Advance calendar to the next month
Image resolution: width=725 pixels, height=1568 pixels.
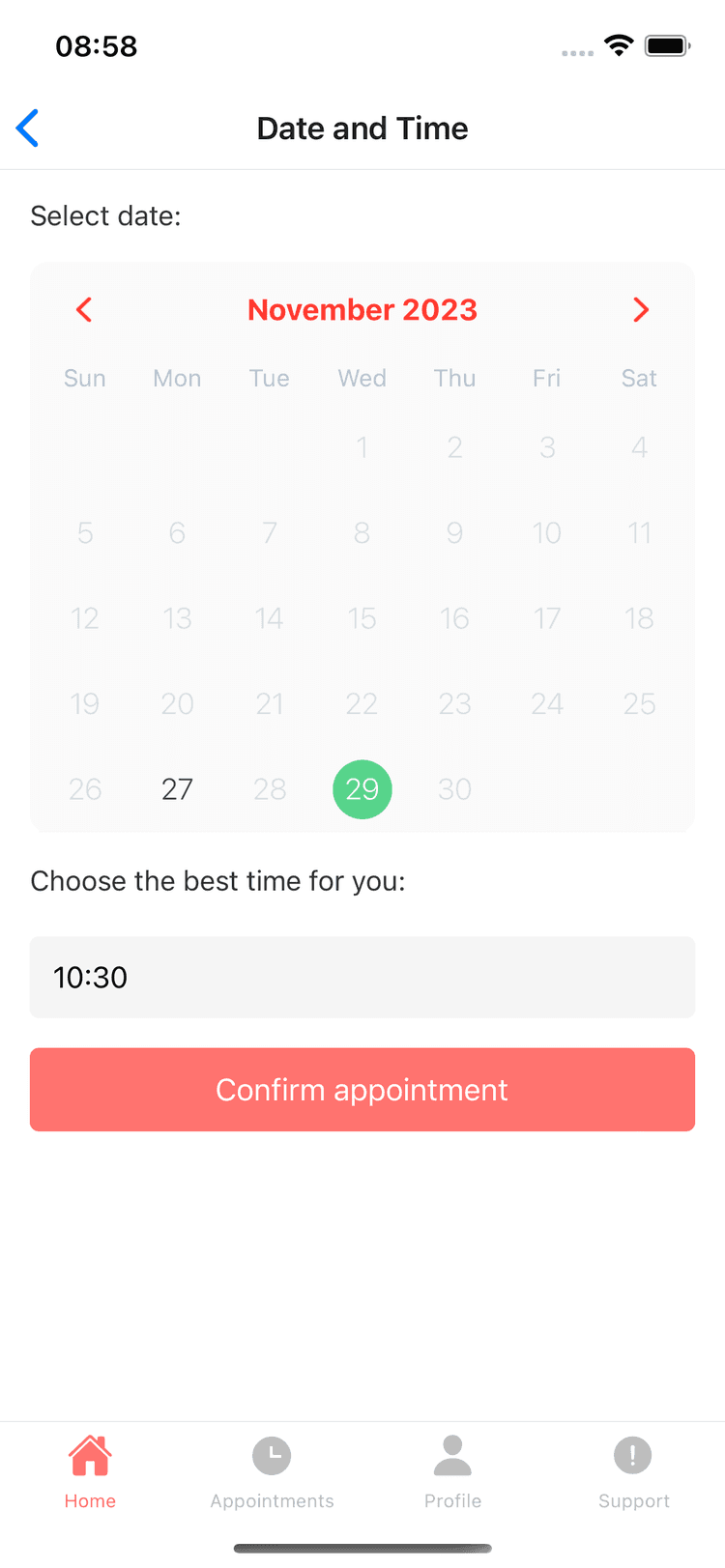pos(640,310)
